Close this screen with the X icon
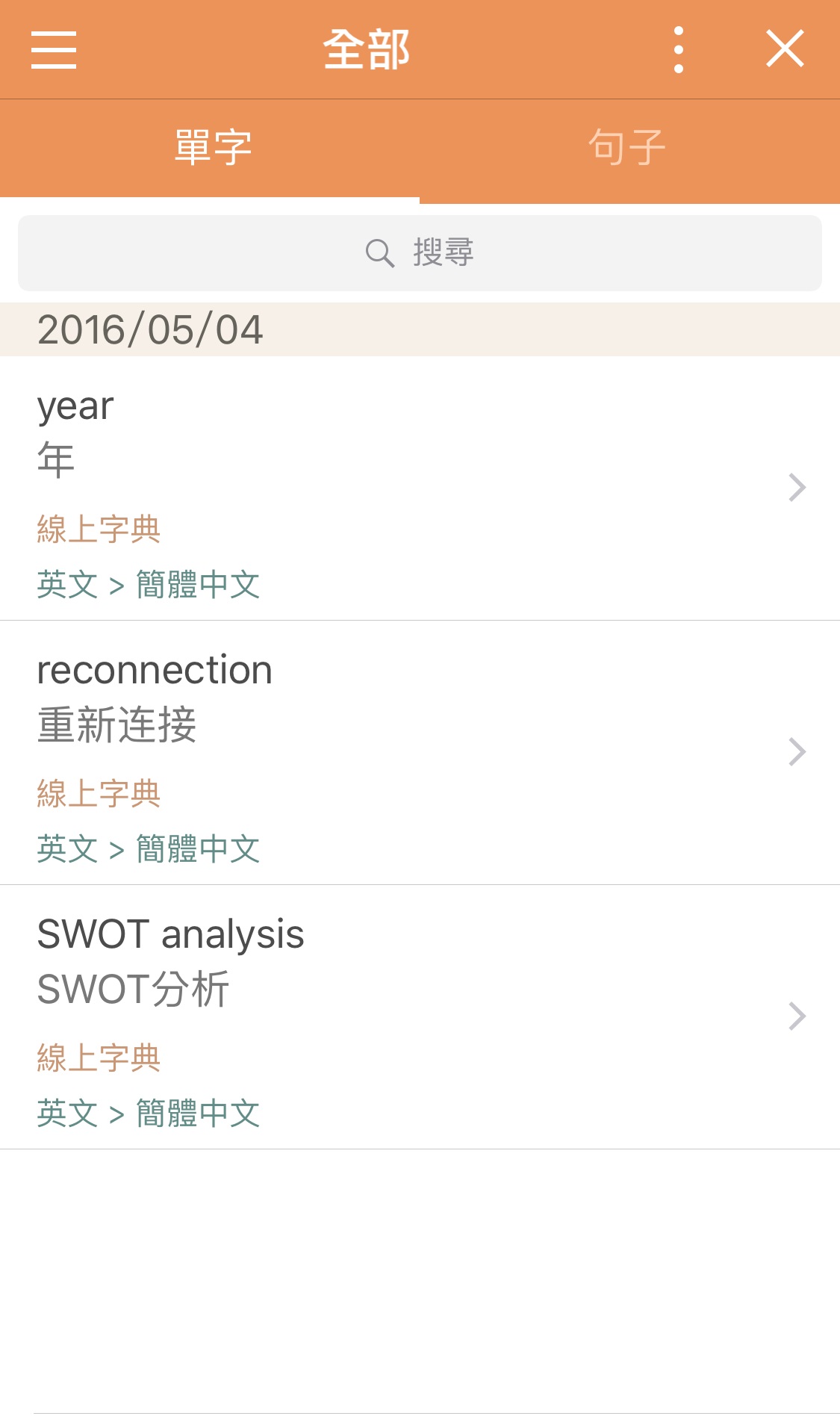The width and height of the screenshot is (840, 1425). click(785, 49)
